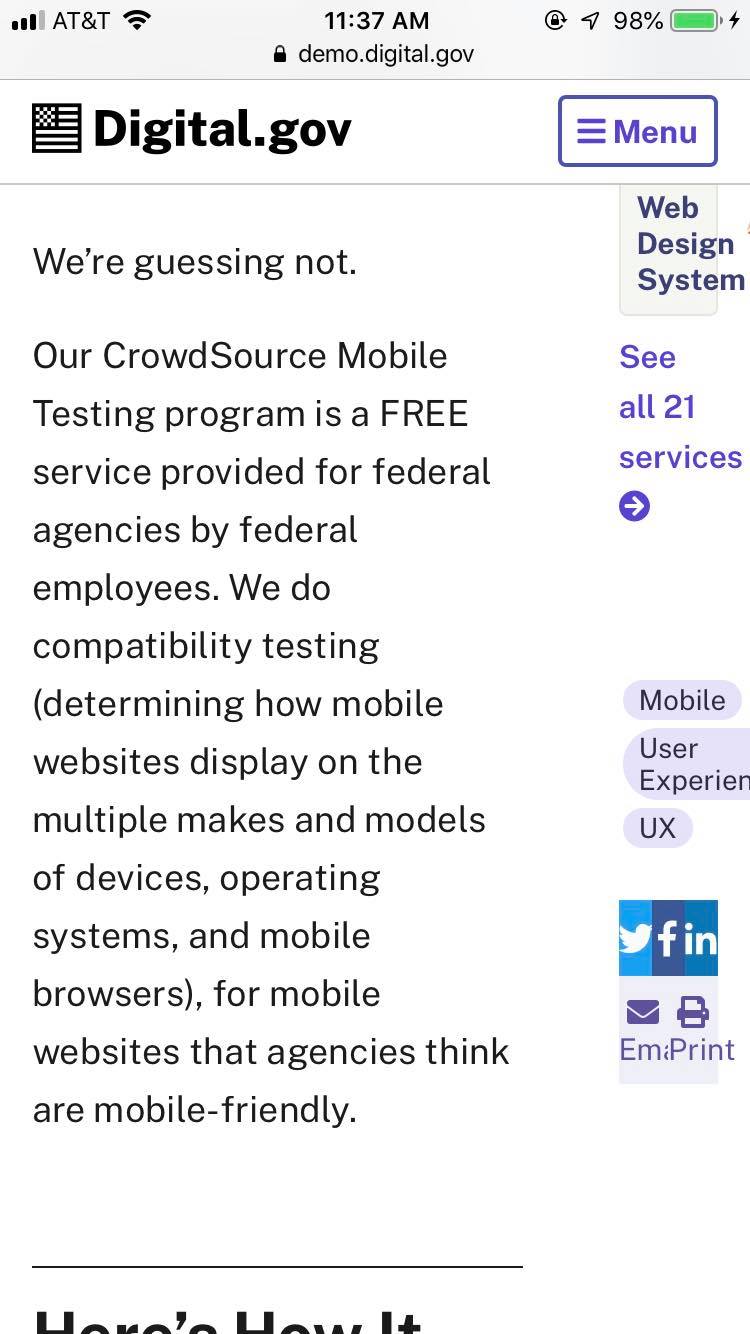The width and height of the screenshot is (750, 1334).
Task: Tap the hamburger lines in Menu button
Action: coord(590,131)
